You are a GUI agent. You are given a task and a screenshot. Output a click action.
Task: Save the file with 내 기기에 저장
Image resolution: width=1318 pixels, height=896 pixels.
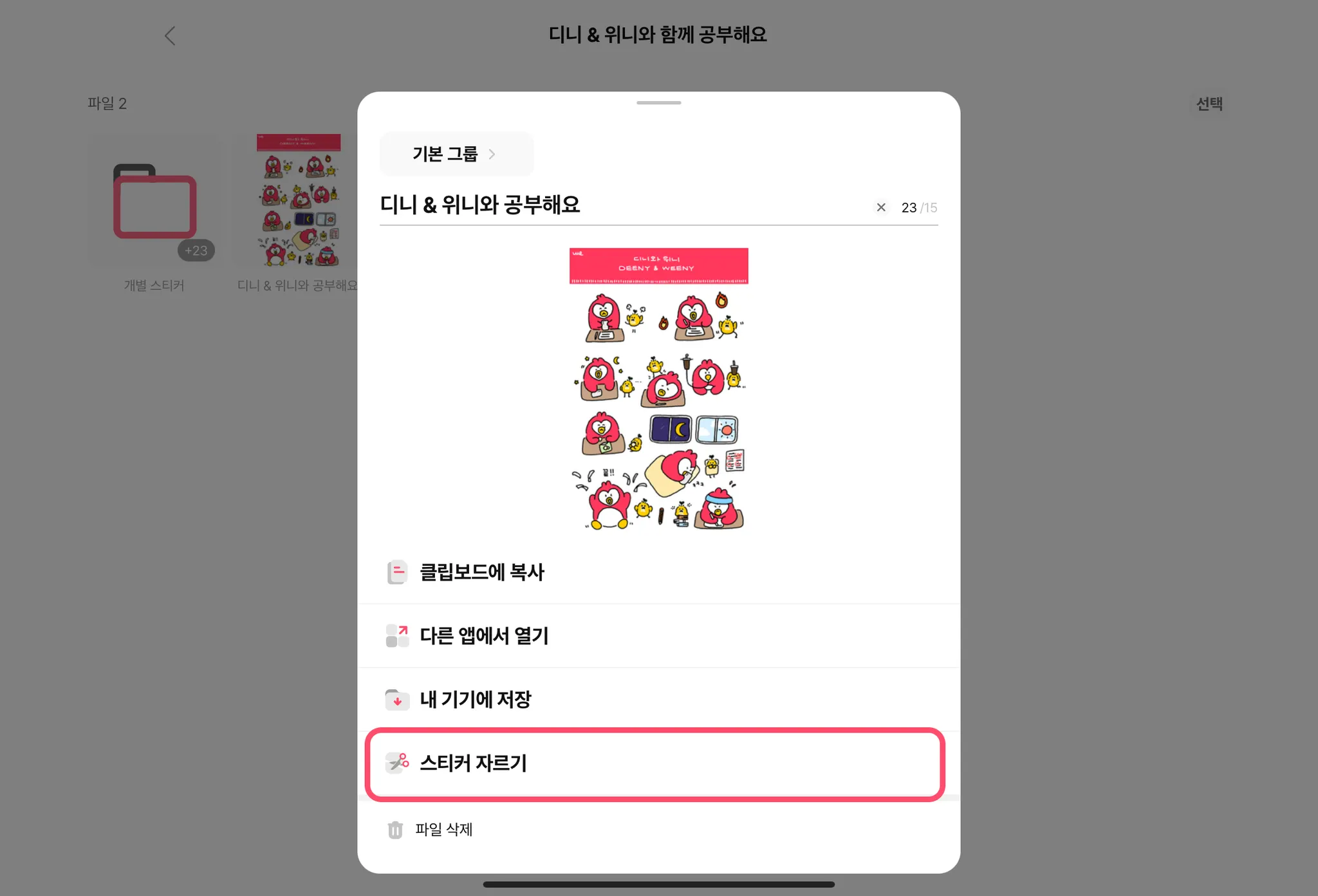[476, 700]
